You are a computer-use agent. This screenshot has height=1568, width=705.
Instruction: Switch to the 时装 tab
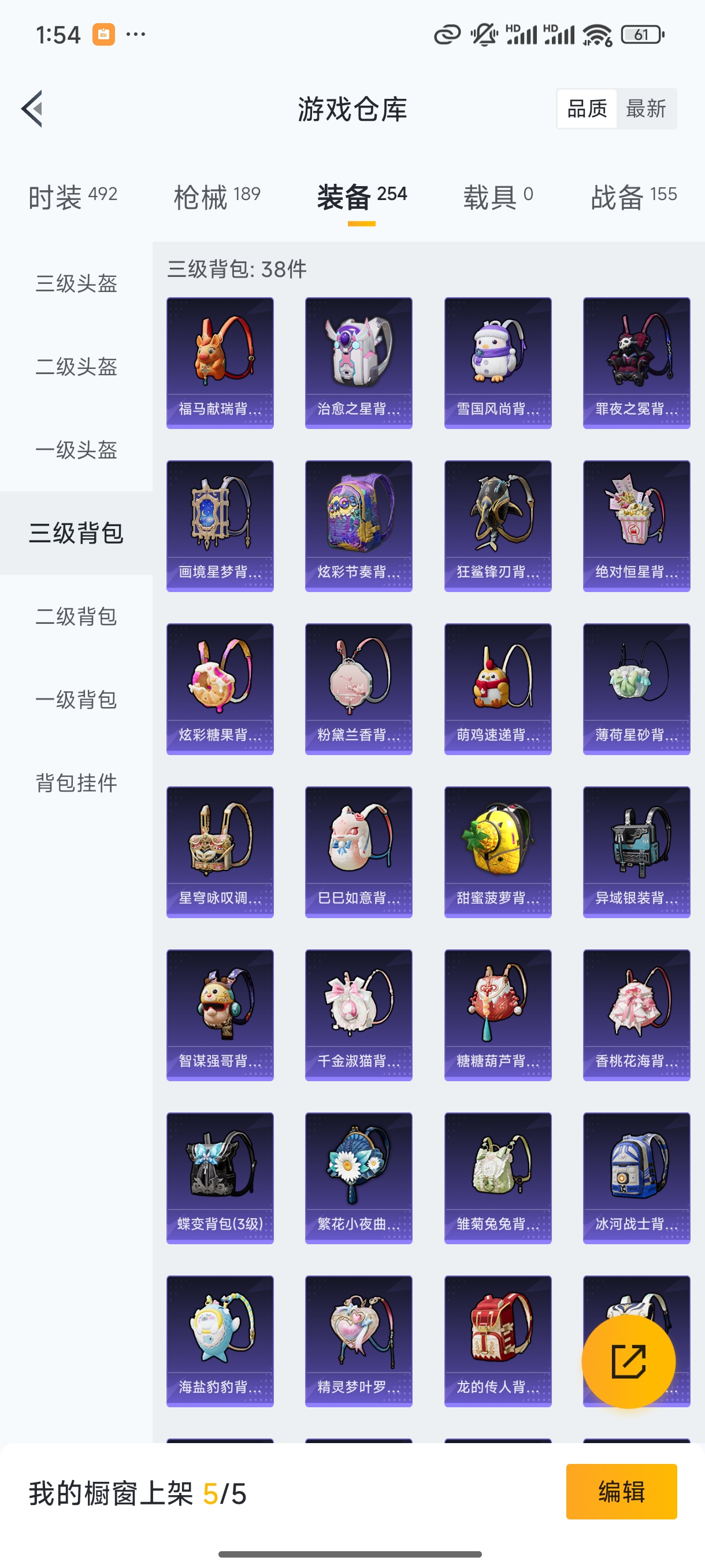click(72, 197)
